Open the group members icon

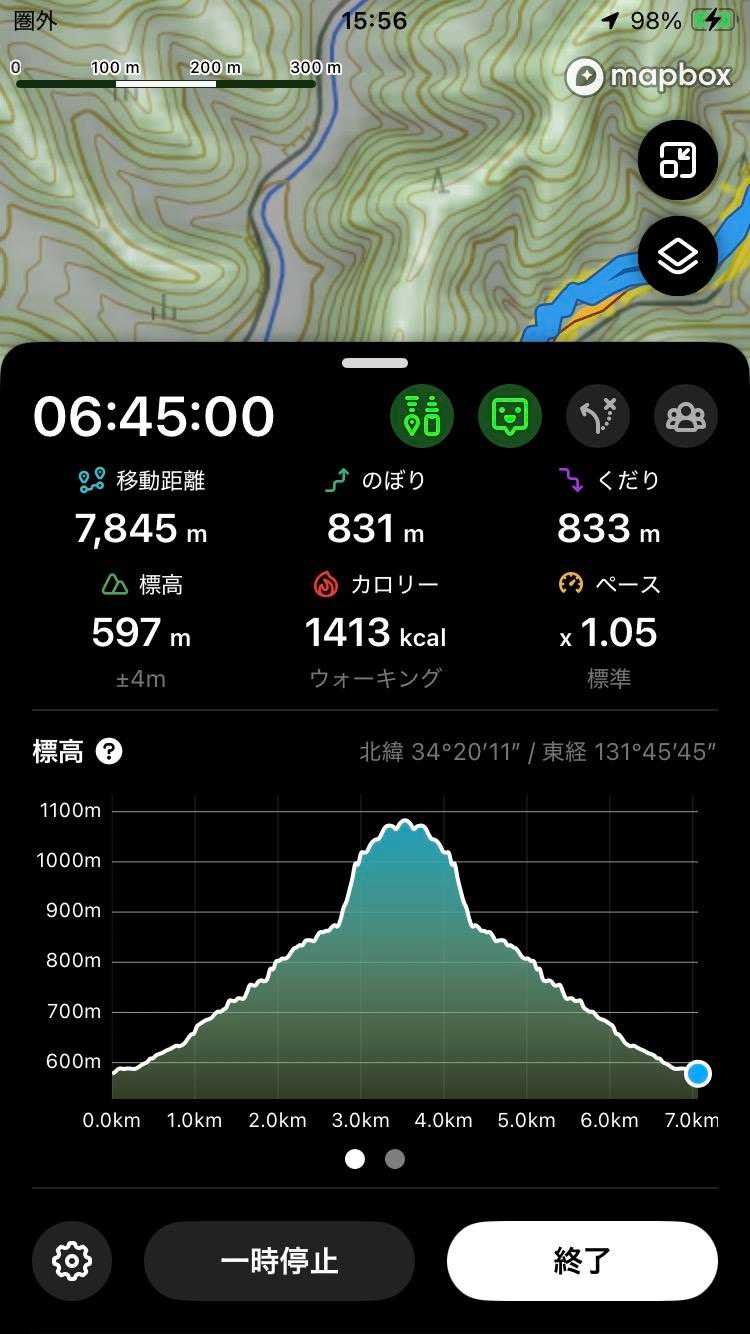686,416
